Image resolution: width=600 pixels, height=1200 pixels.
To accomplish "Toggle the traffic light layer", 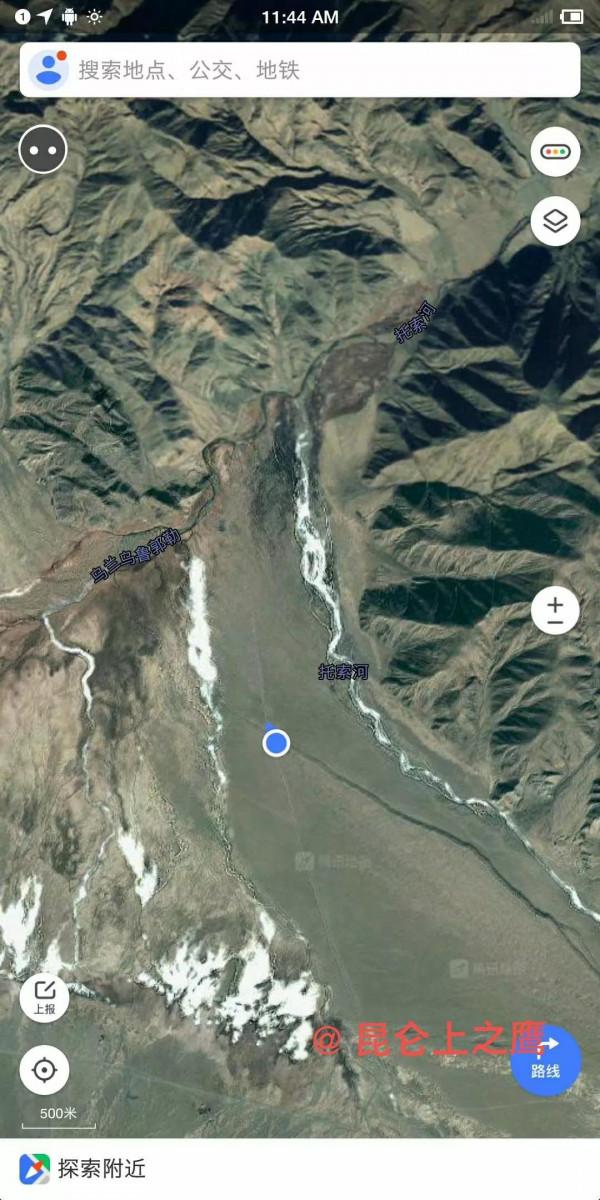I will point(555,153).
